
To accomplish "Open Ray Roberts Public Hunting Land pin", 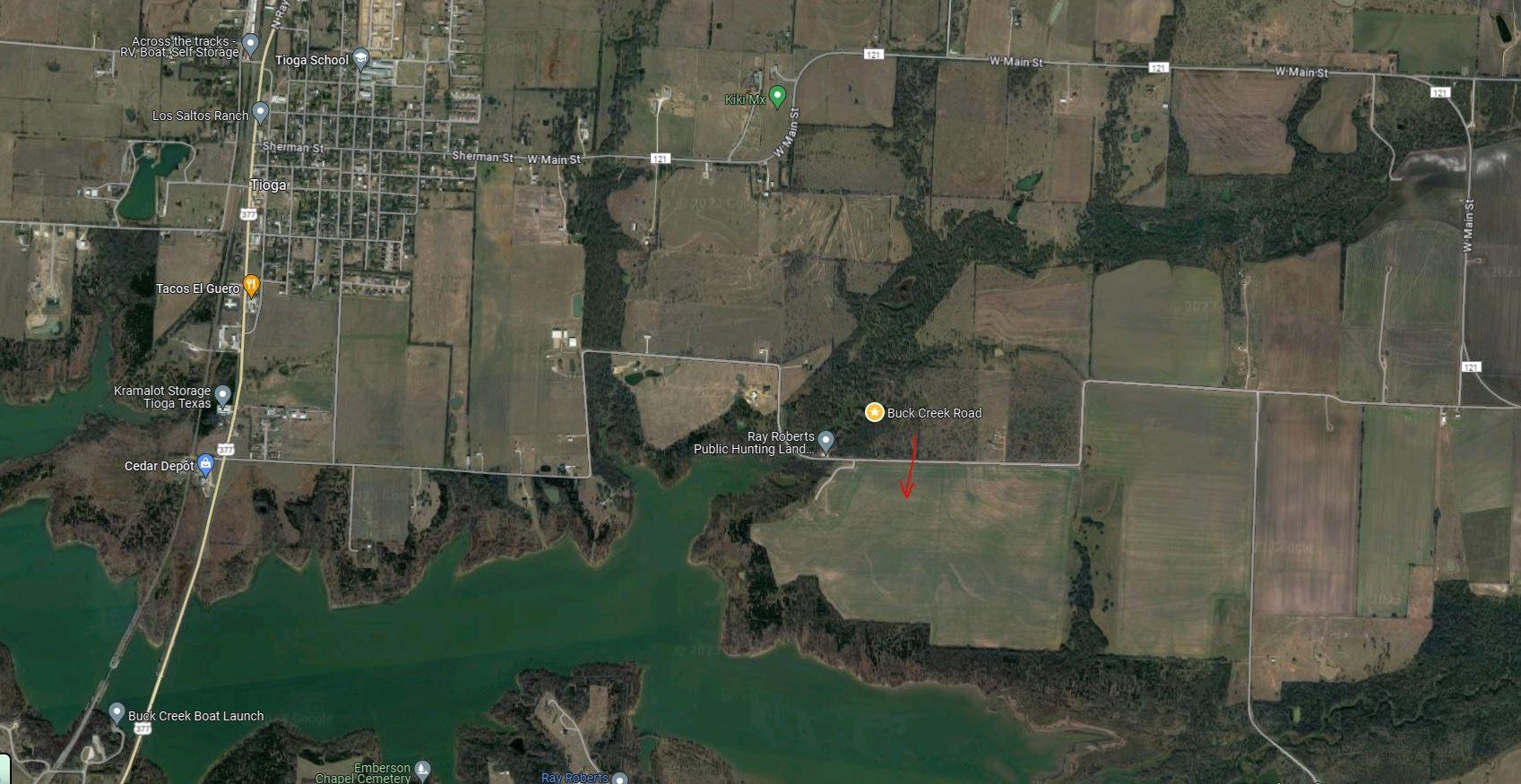I will (x=826, y=441).
